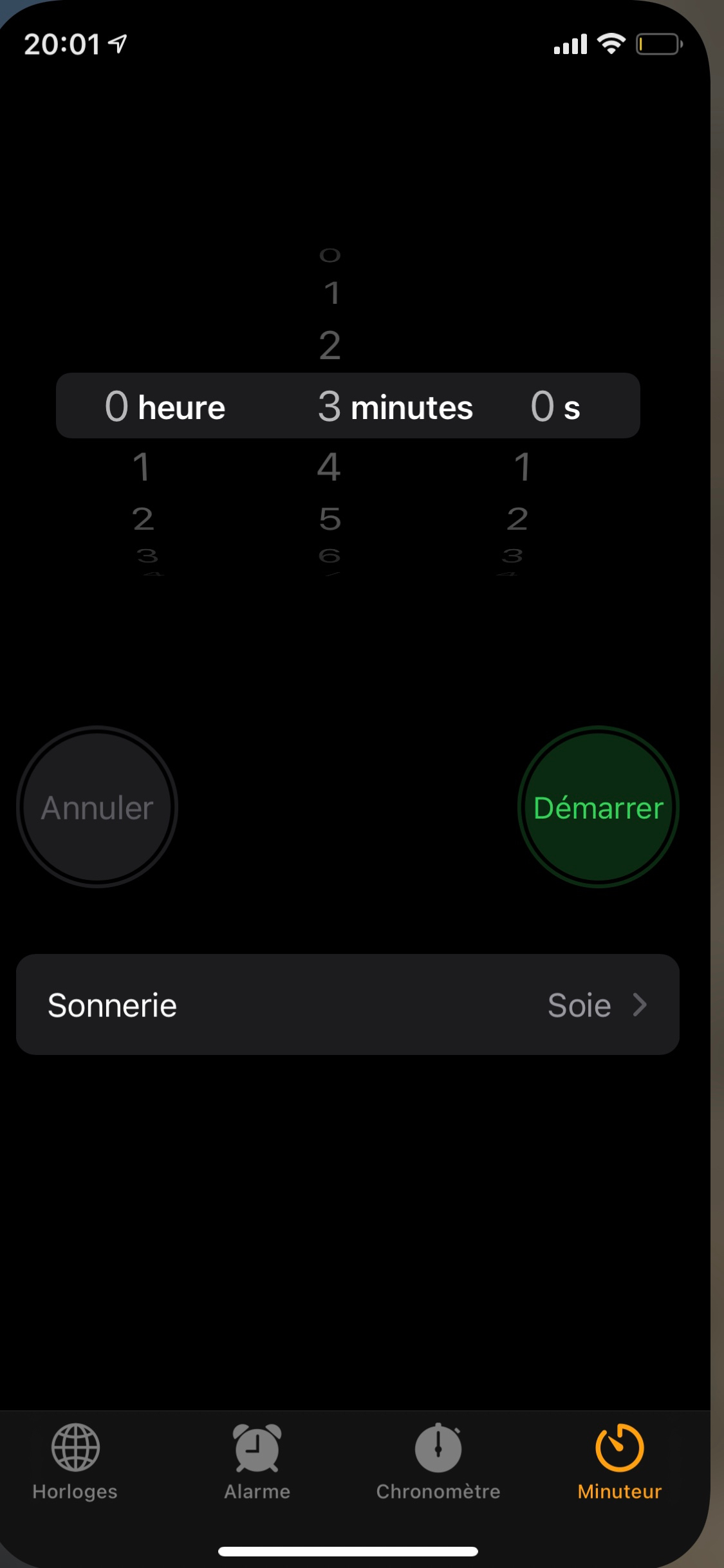Choose 5 in the minutes wheel
This screenshot has height=1568, width=724.
(330, 519)
